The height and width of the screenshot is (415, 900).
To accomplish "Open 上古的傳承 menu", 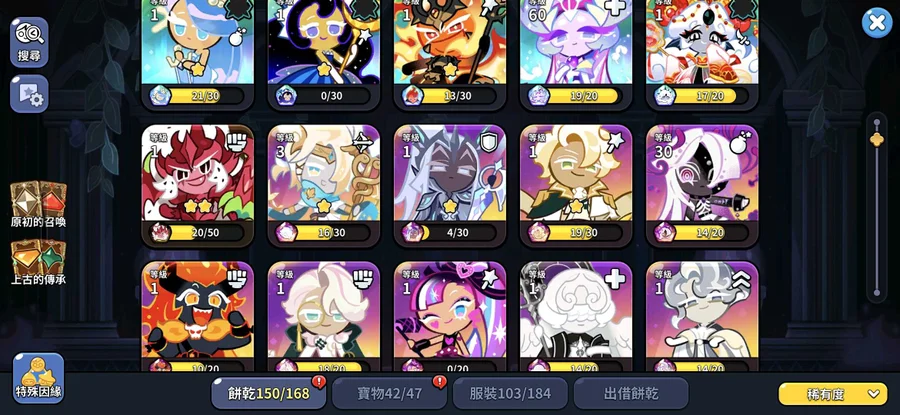I will pyautogui.click(x=38, y=263).
